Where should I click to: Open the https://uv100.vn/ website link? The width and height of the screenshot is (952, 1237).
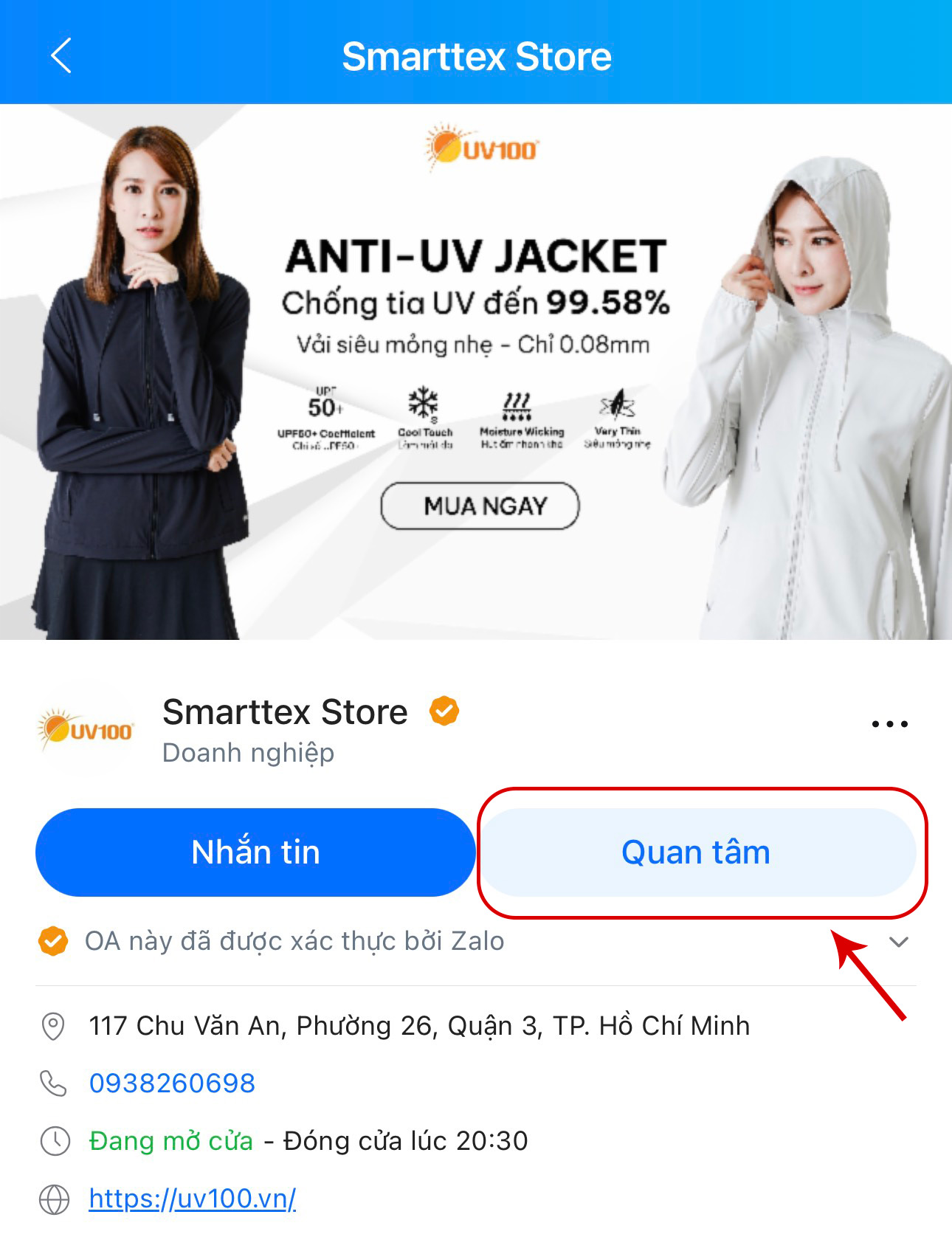pos(192,1199)
